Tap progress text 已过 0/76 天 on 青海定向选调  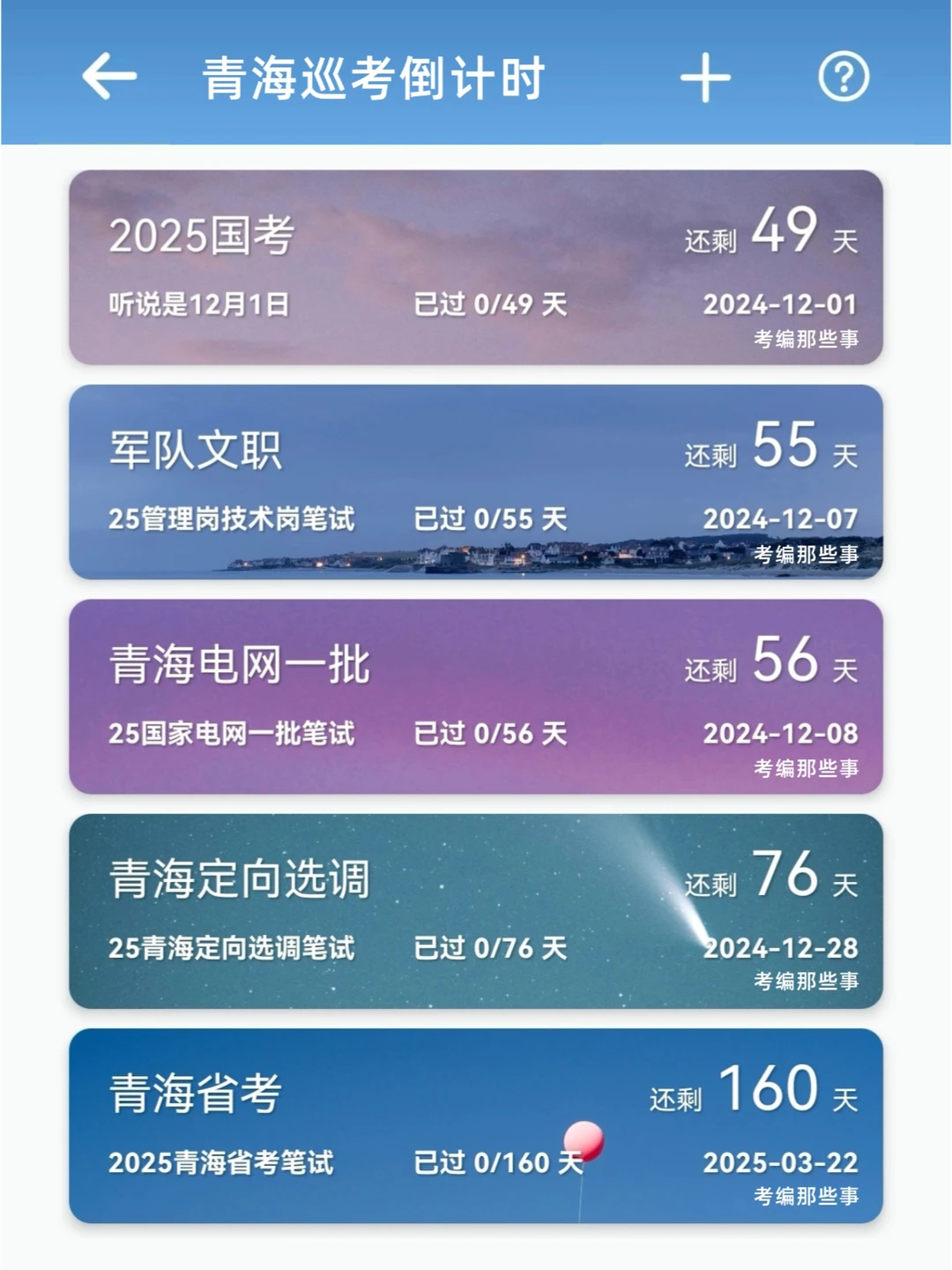[490, 948]
